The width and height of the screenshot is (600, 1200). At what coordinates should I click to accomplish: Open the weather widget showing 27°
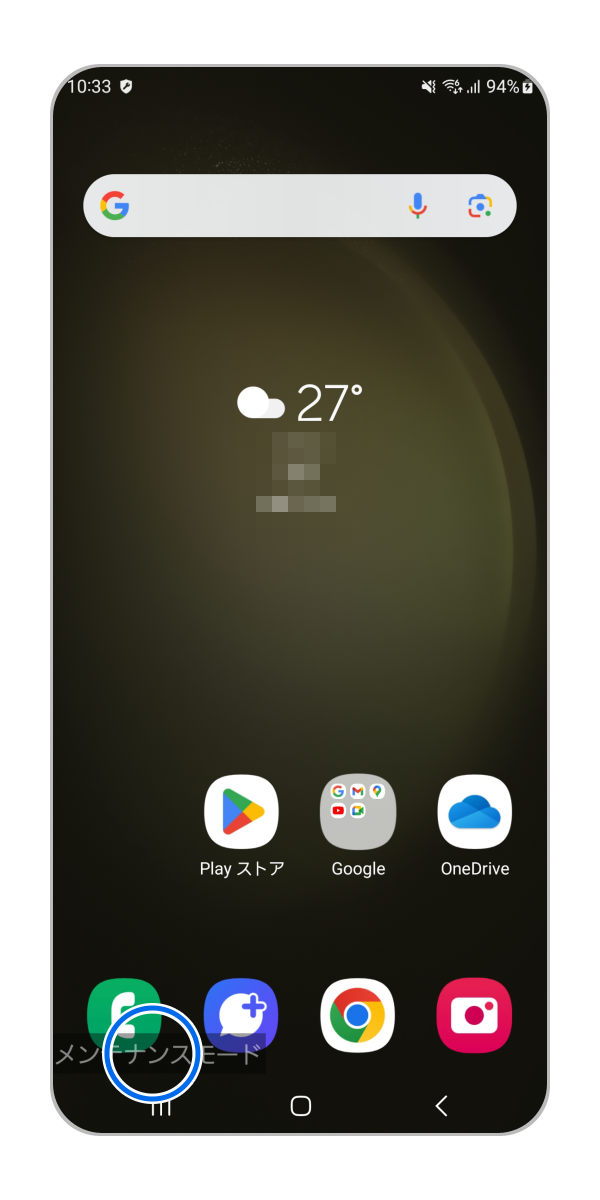click(300, 403)
